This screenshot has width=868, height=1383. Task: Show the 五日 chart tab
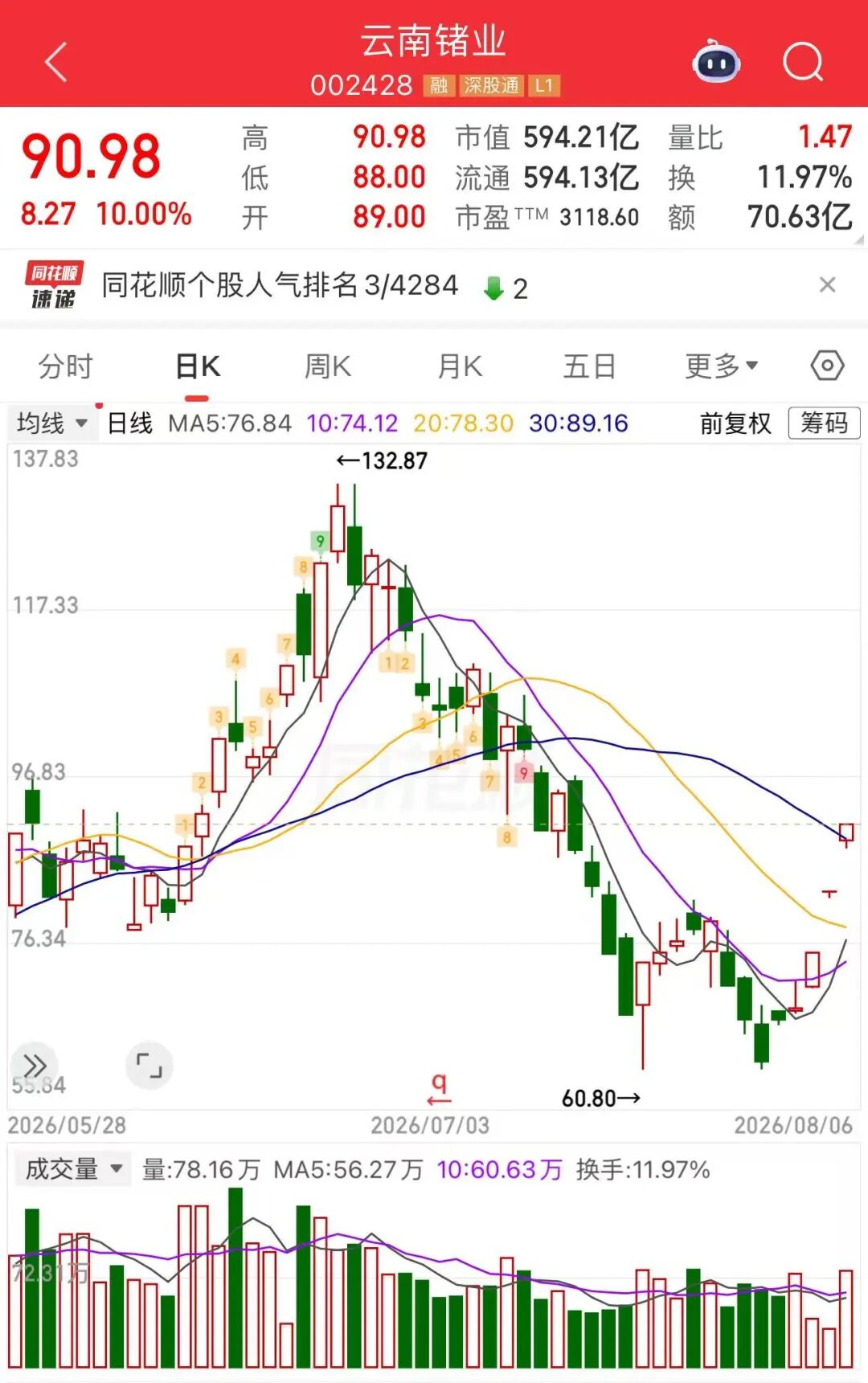590,366
